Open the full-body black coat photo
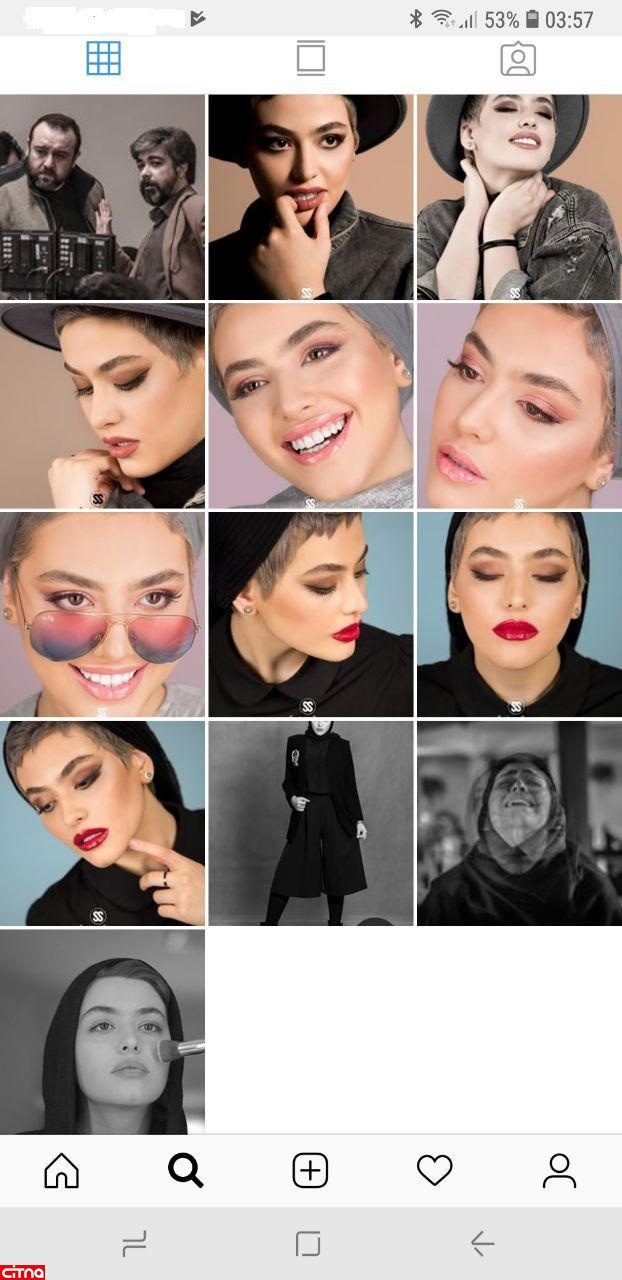This screenshot has width=622, height=1280. [x=310, y=822]
